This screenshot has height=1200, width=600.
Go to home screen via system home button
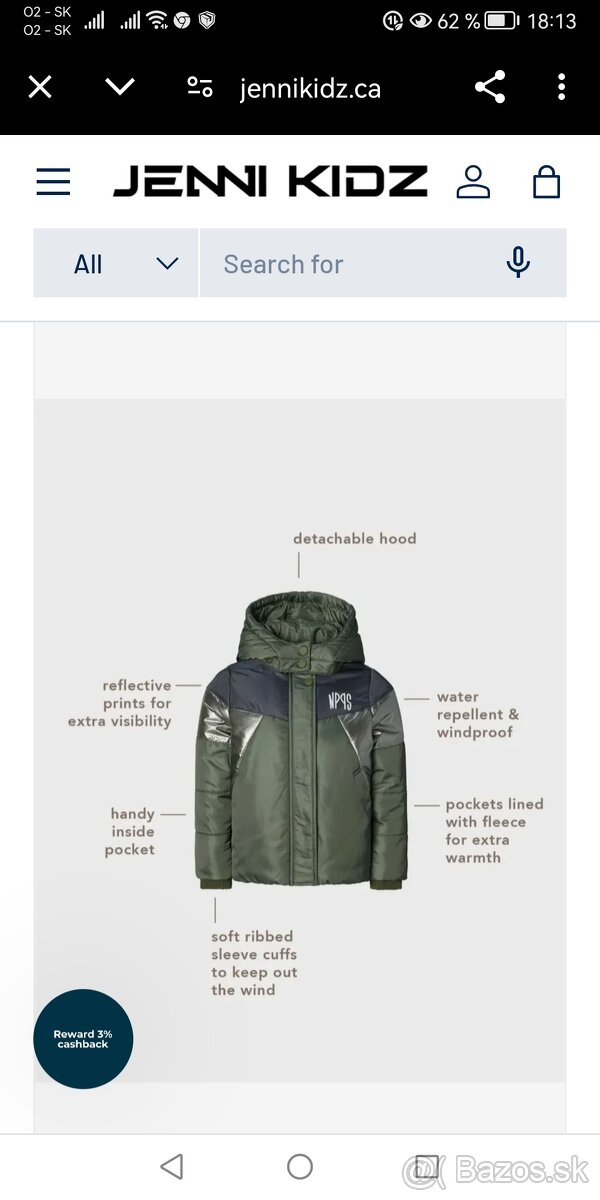(x=300, y=1166)
